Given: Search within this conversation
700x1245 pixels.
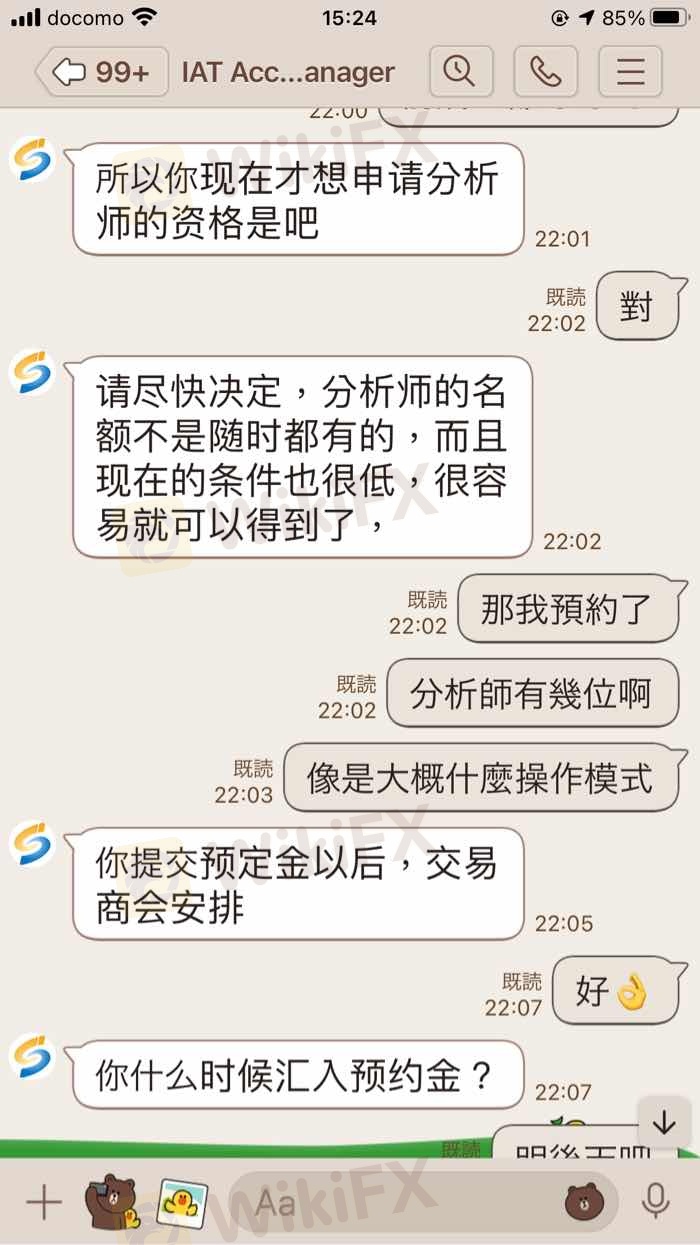Looking at the screenshot, I should pyautogui.click(x=459, y=72).
